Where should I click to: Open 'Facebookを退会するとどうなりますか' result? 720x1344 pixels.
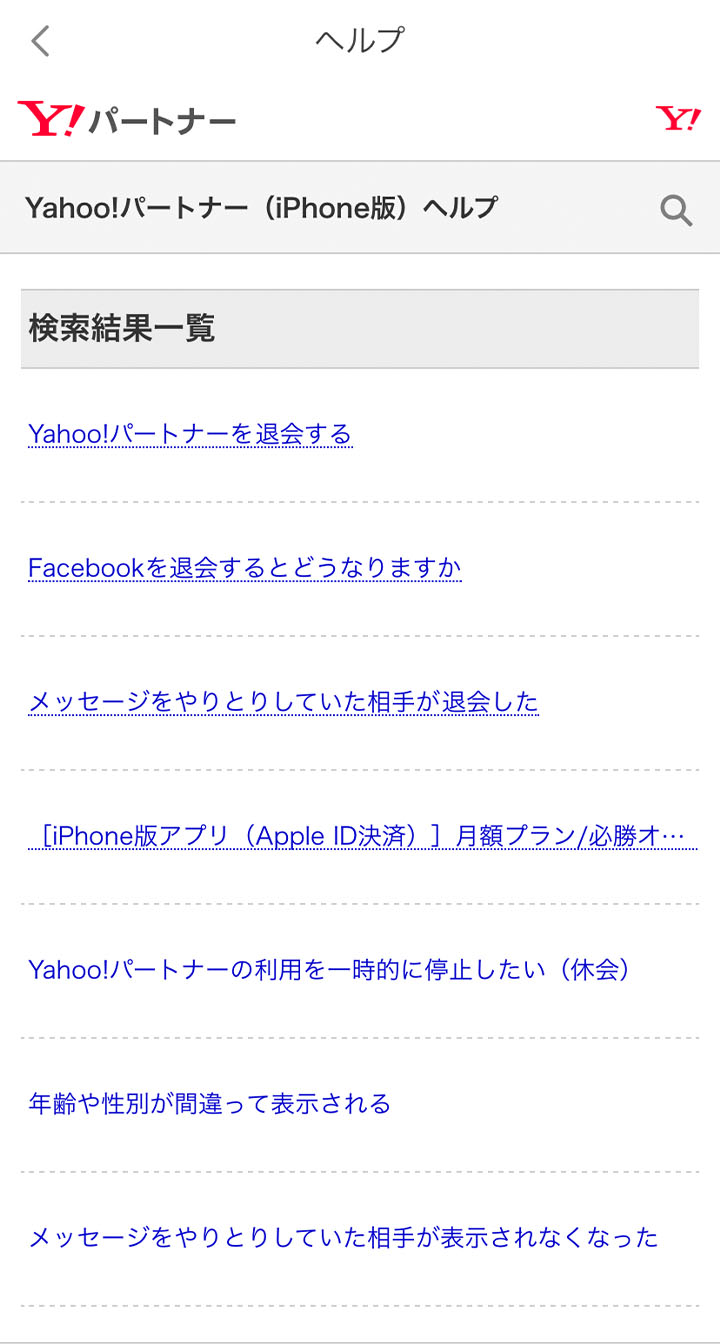[245, 568]
